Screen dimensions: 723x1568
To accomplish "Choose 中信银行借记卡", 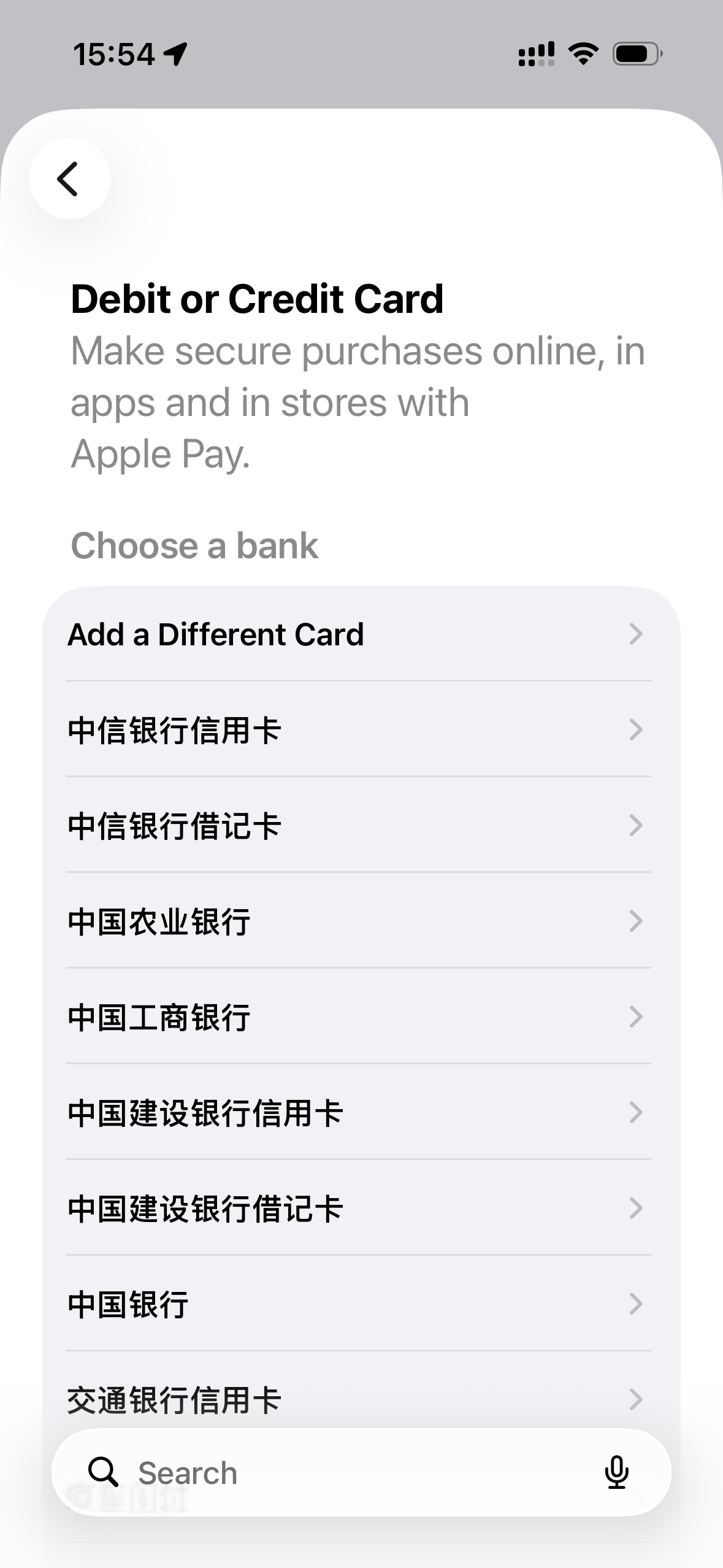I will 361,825.
